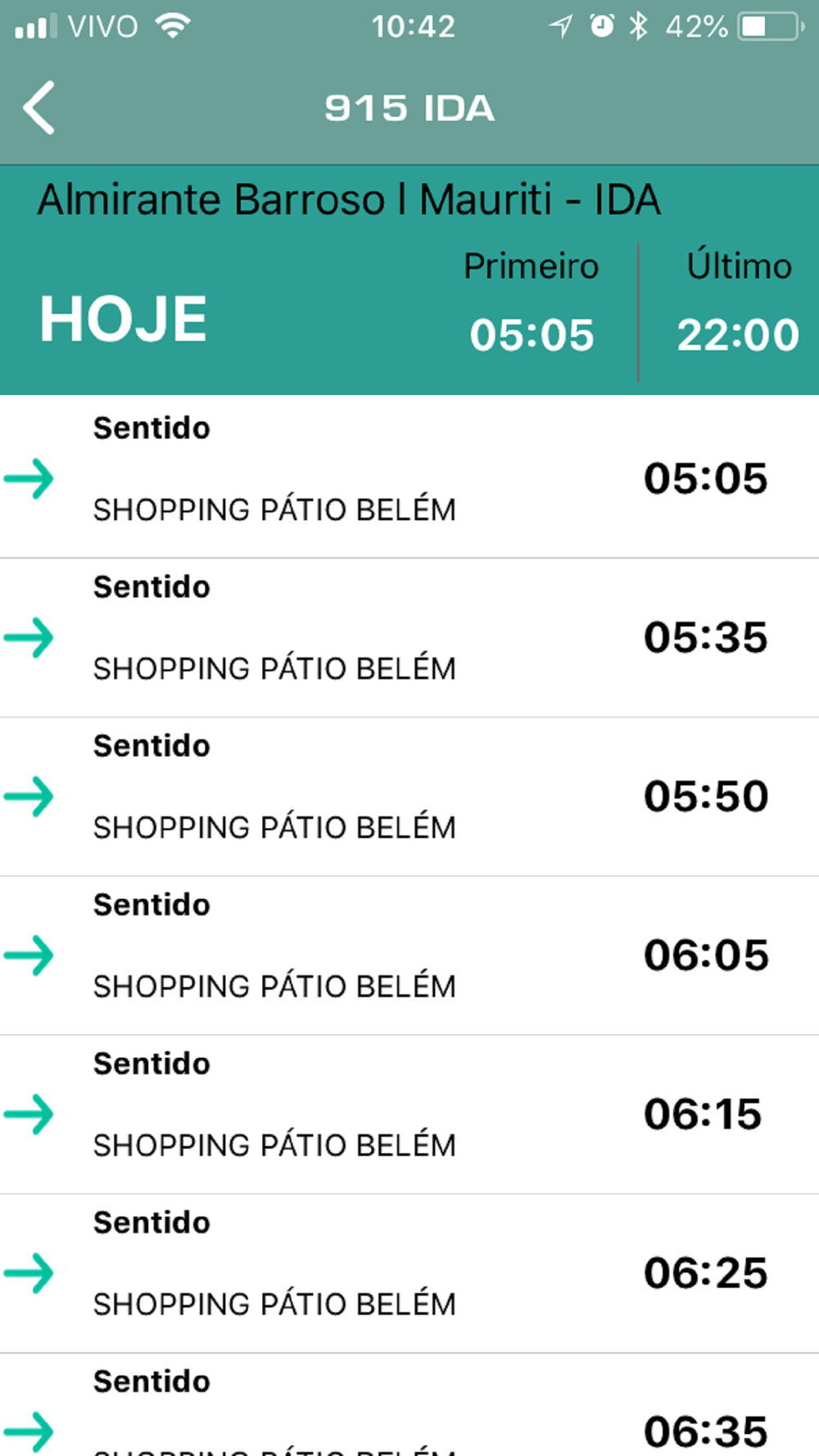
Task: Go back from 915 IDA screen
Action: [x=38, y=107]
